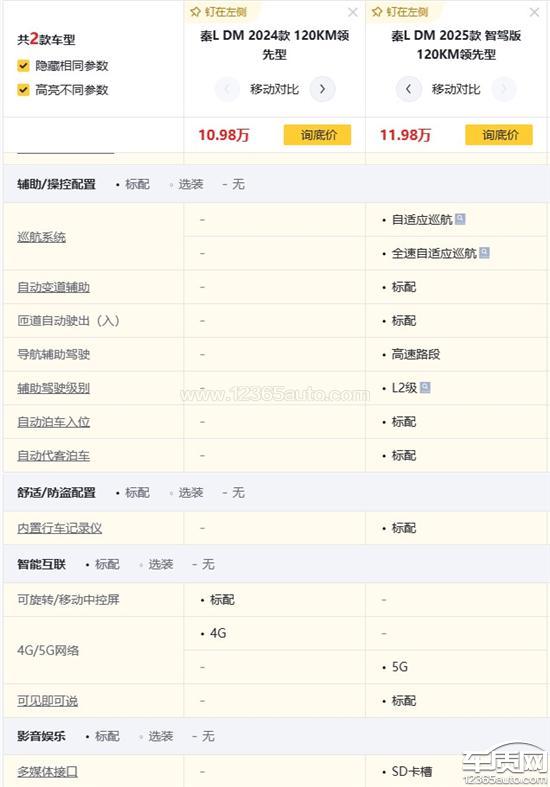Image resolution: width=550 pixels, height=787 pixels.
Task: Open the 自动泊车入位 link
Action: point(54,422)
